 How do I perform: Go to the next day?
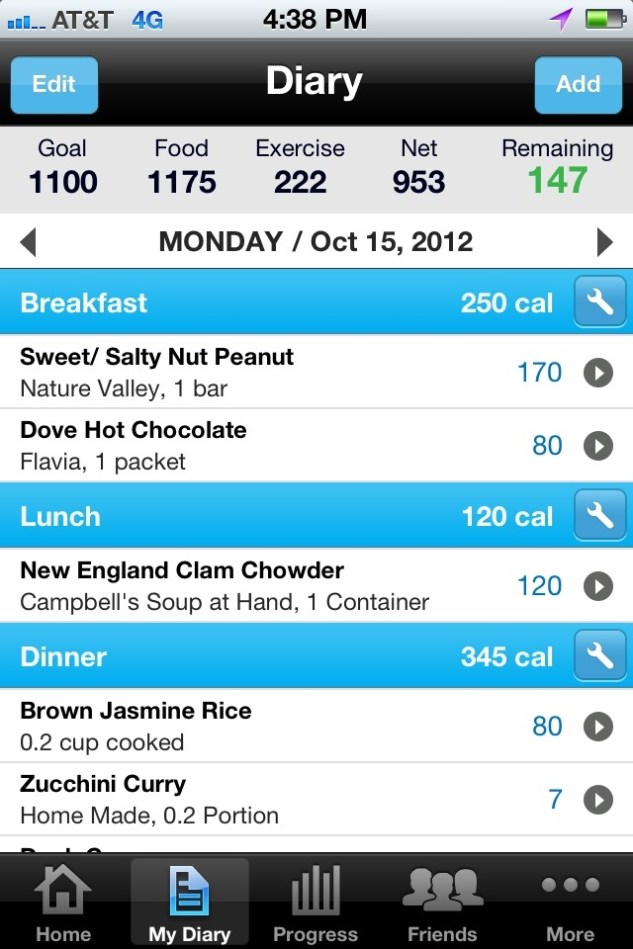(x=604, y=242)
